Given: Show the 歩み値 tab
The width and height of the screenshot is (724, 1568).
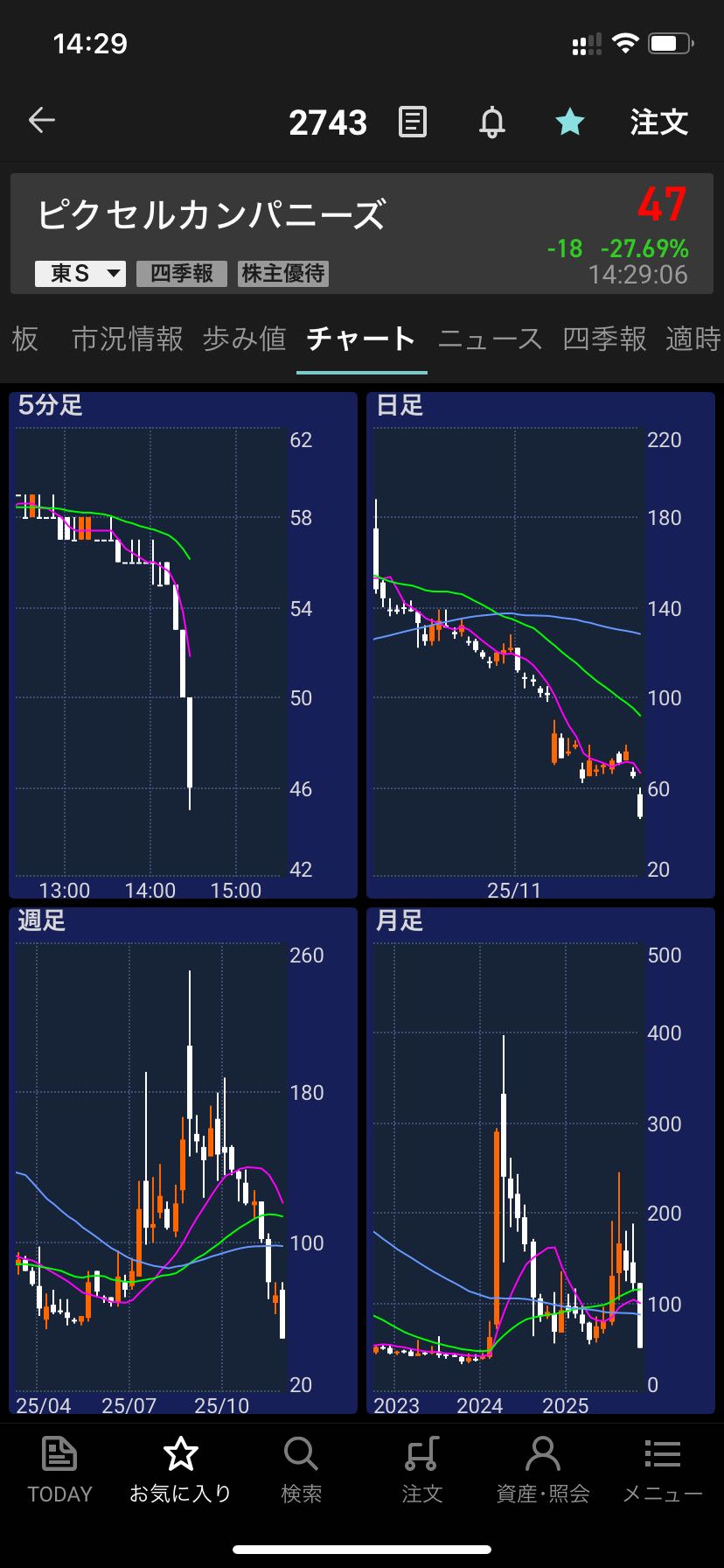Looking at the screenshot, I should pos(245,339).
